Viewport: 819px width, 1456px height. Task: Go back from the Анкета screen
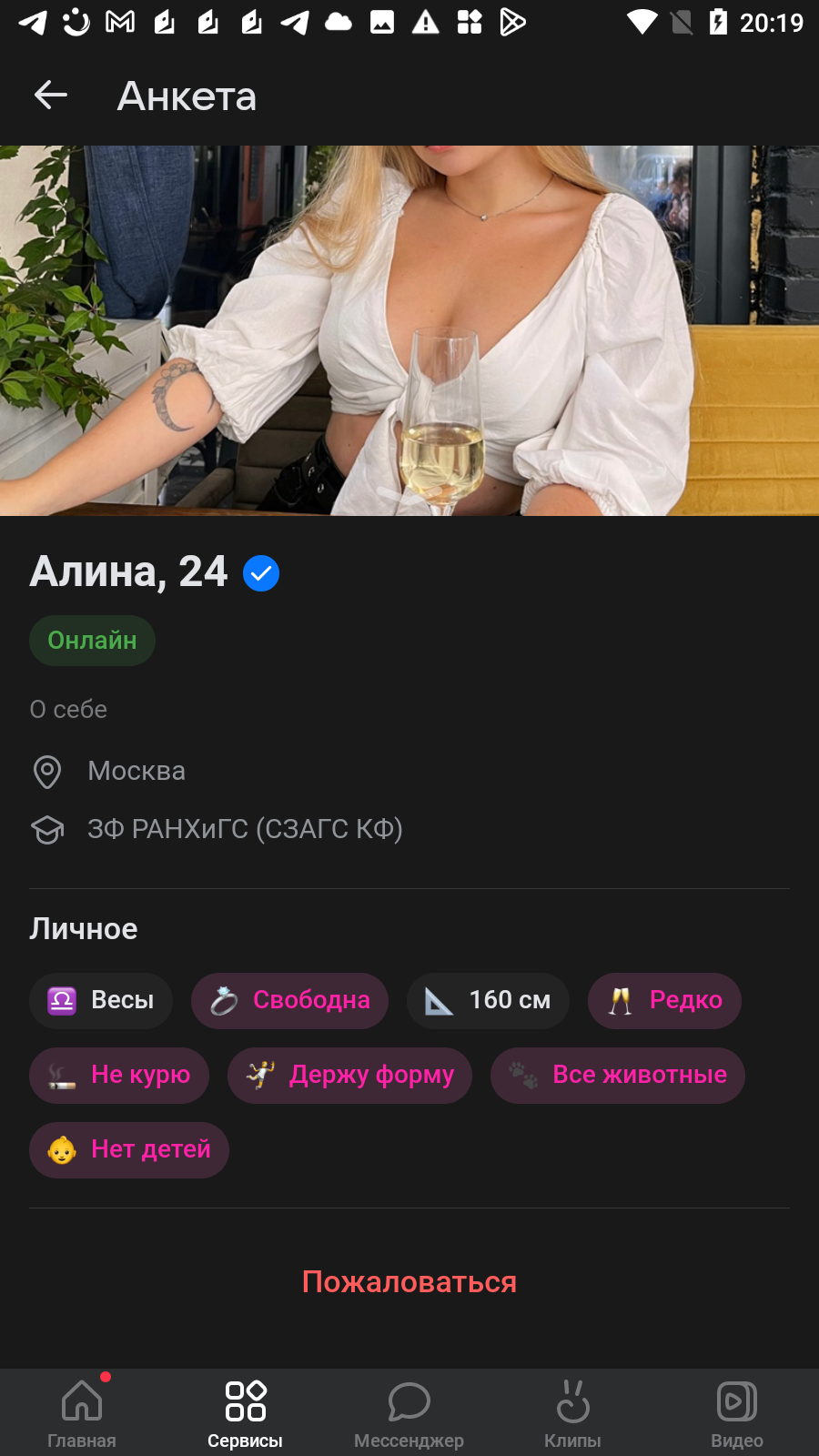pos(51,95)
